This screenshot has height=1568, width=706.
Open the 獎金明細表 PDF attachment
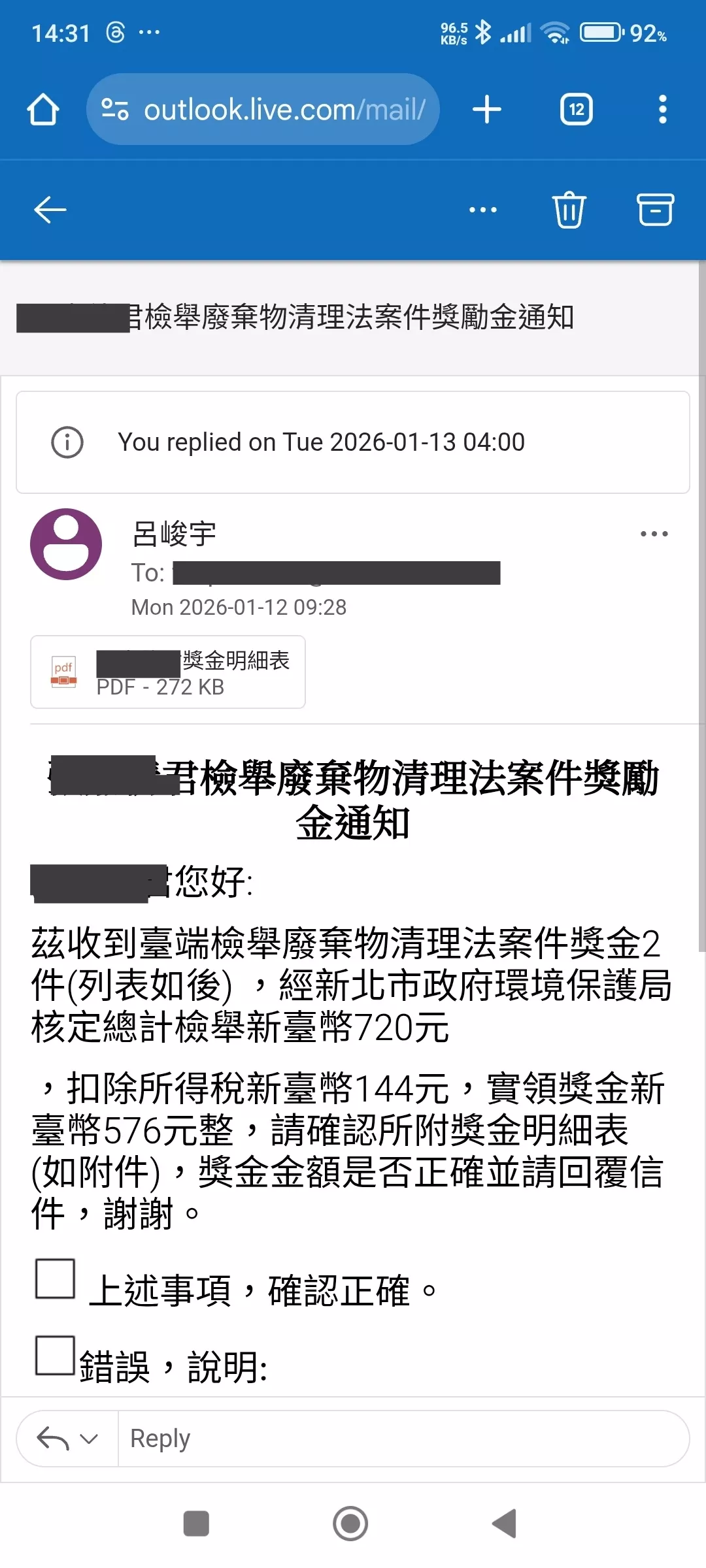pyautogui.click(x=168, y=672)
